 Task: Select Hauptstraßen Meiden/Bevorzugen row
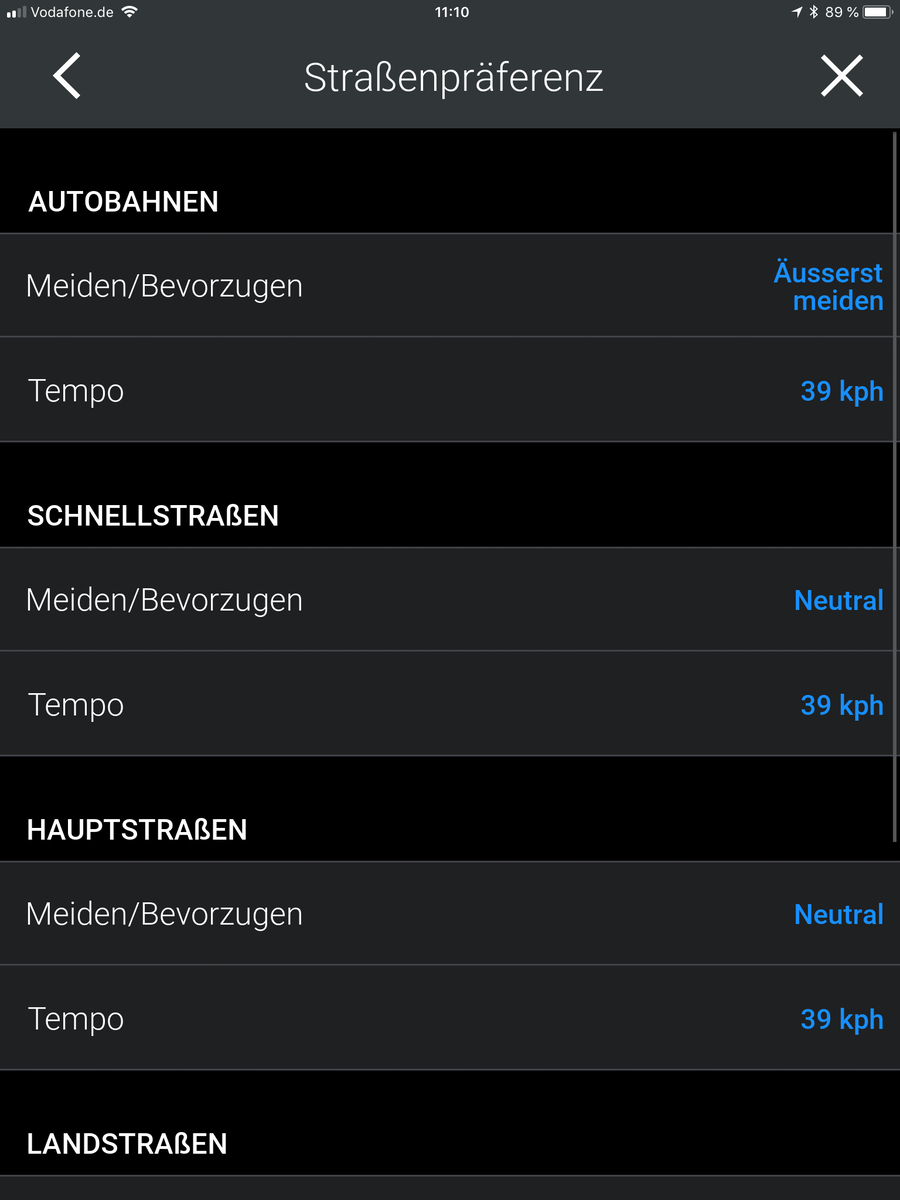tap(450, 914)
